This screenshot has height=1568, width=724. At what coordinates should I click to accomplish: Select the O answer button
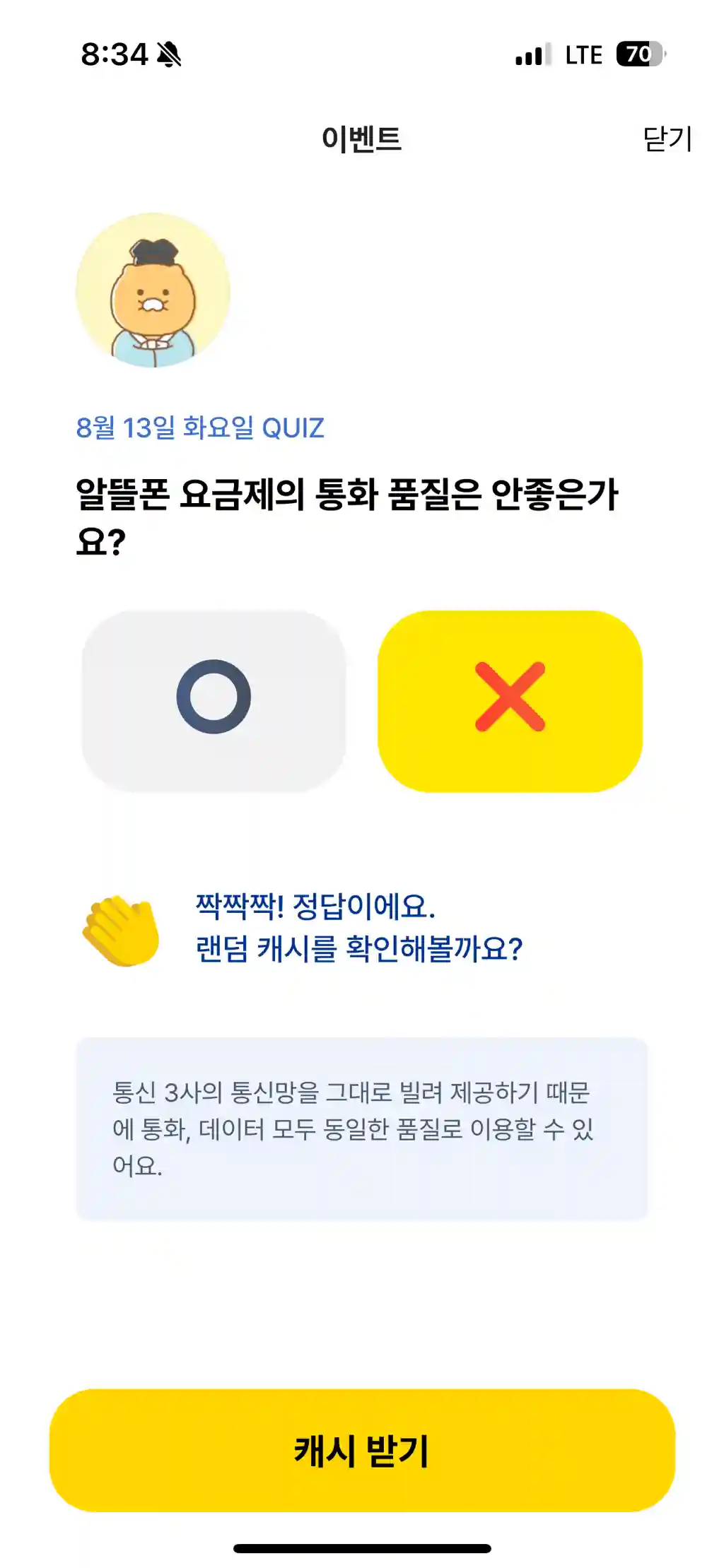(x=214, y=700)
